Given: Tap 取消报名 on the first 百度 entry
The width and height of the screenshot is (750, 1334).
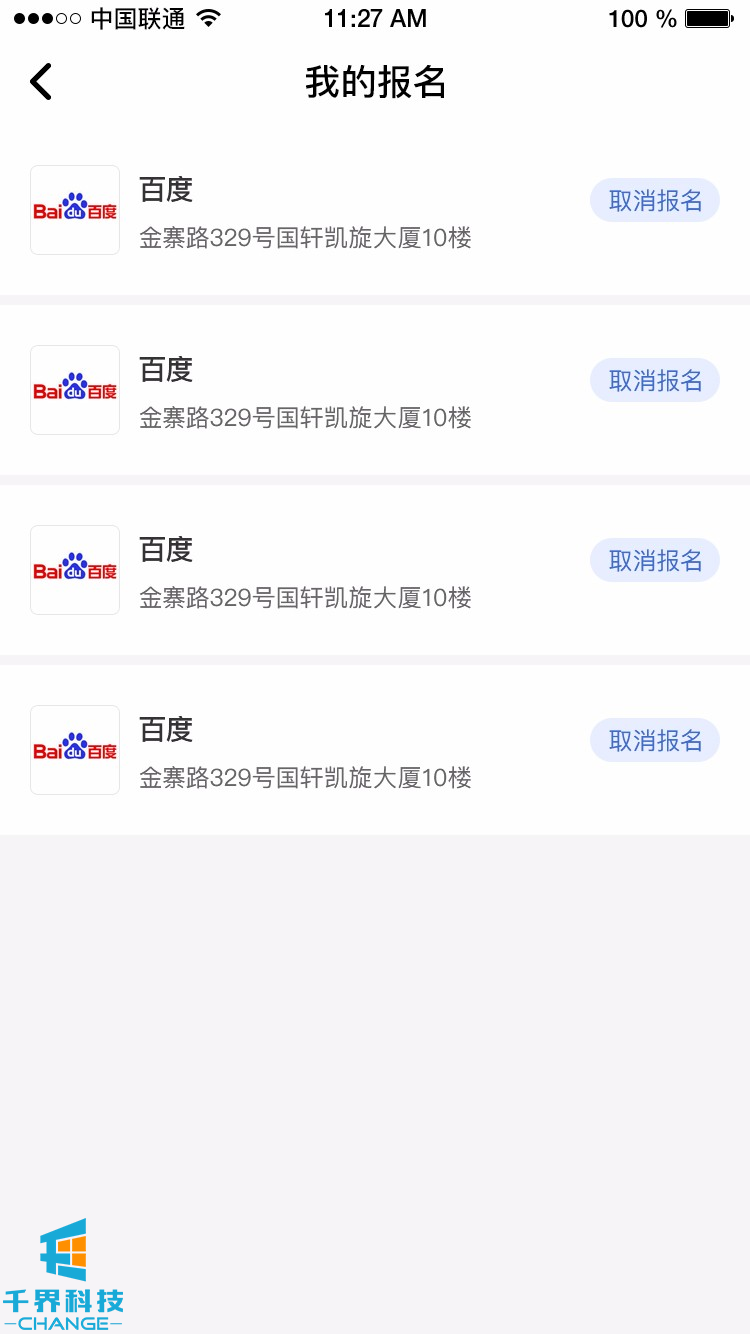Looking at the screenshot, I should click(655, 201).
